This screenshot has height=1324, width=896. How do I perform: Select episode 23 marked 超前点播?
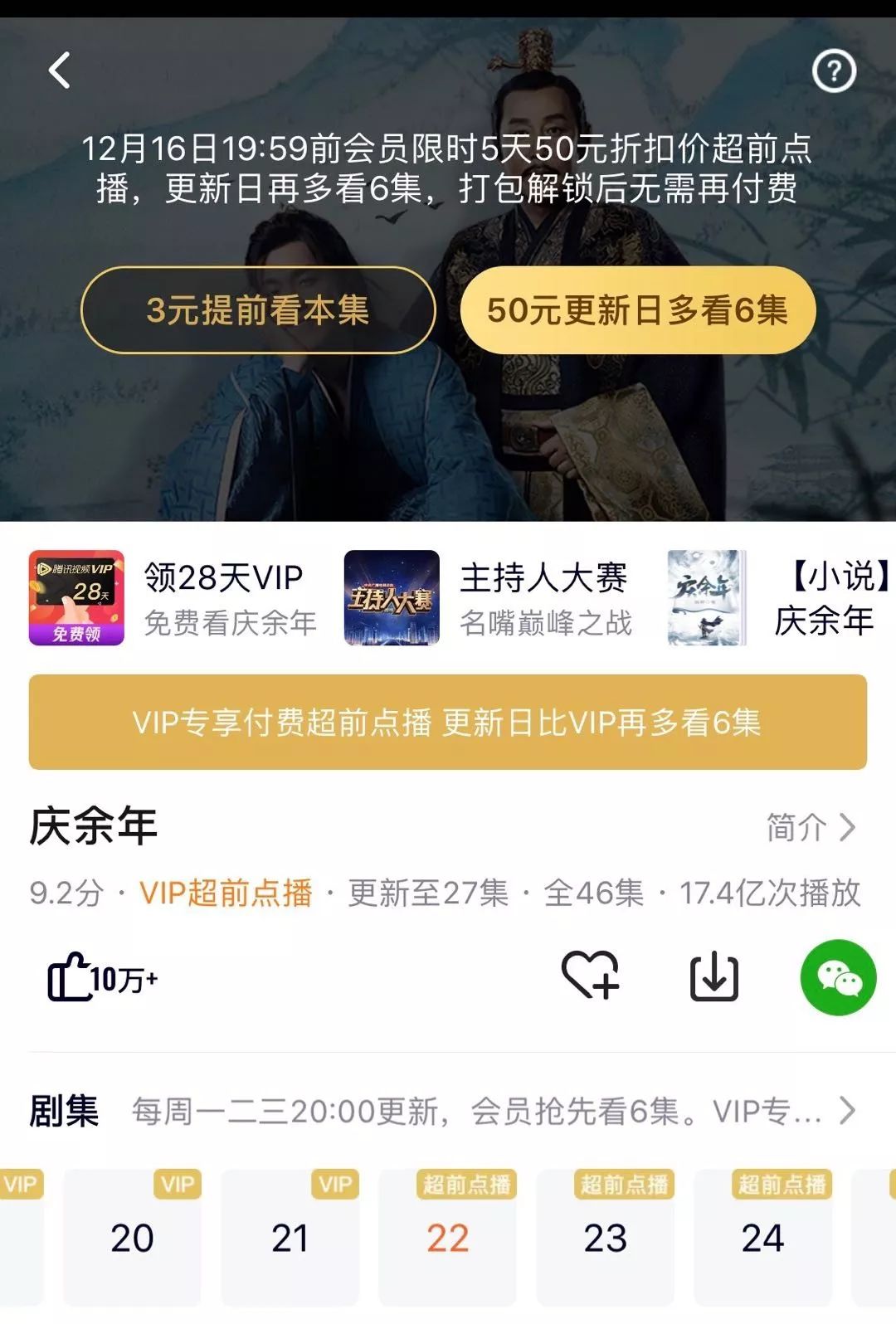(604, 1236)
